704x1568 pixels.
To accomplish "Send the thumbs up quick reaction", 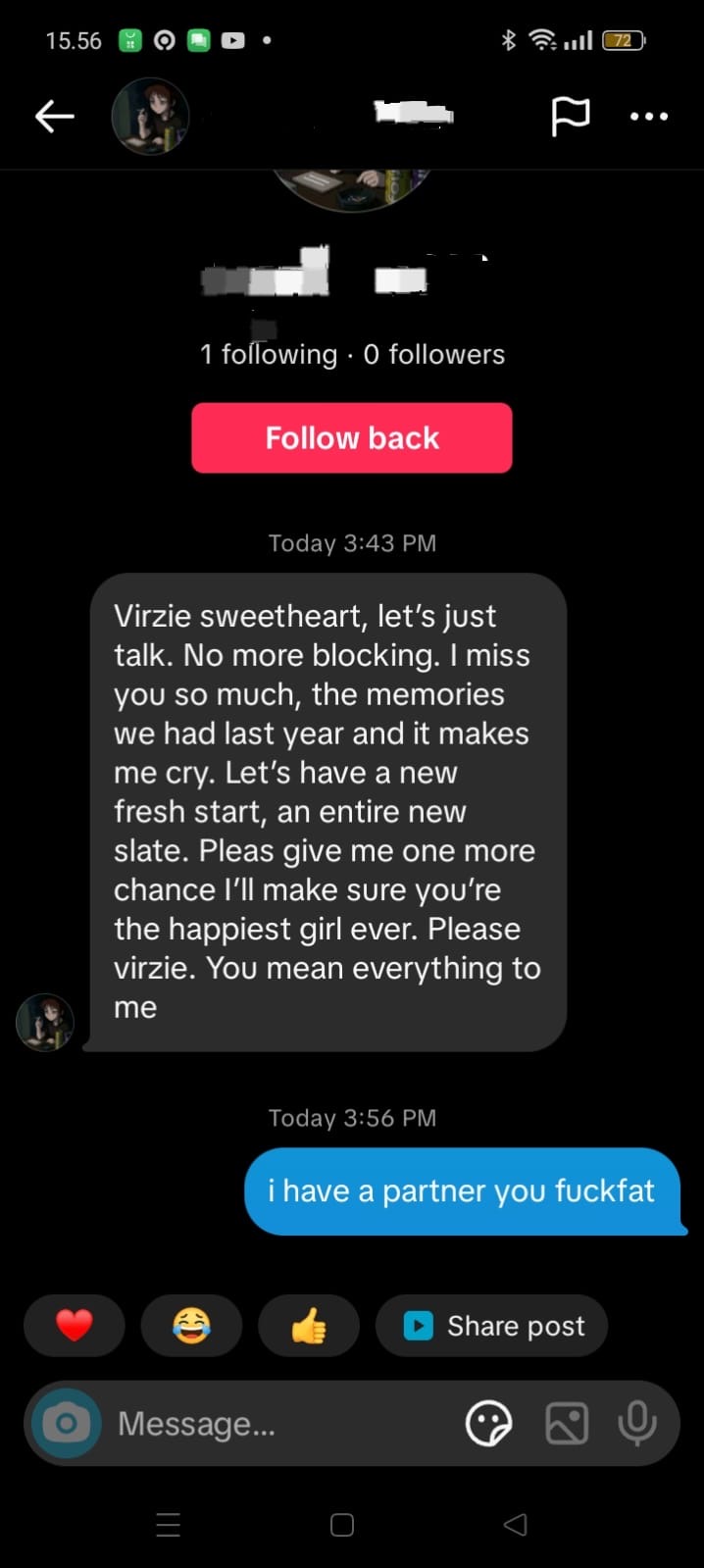I will (x=309, y=1326).
